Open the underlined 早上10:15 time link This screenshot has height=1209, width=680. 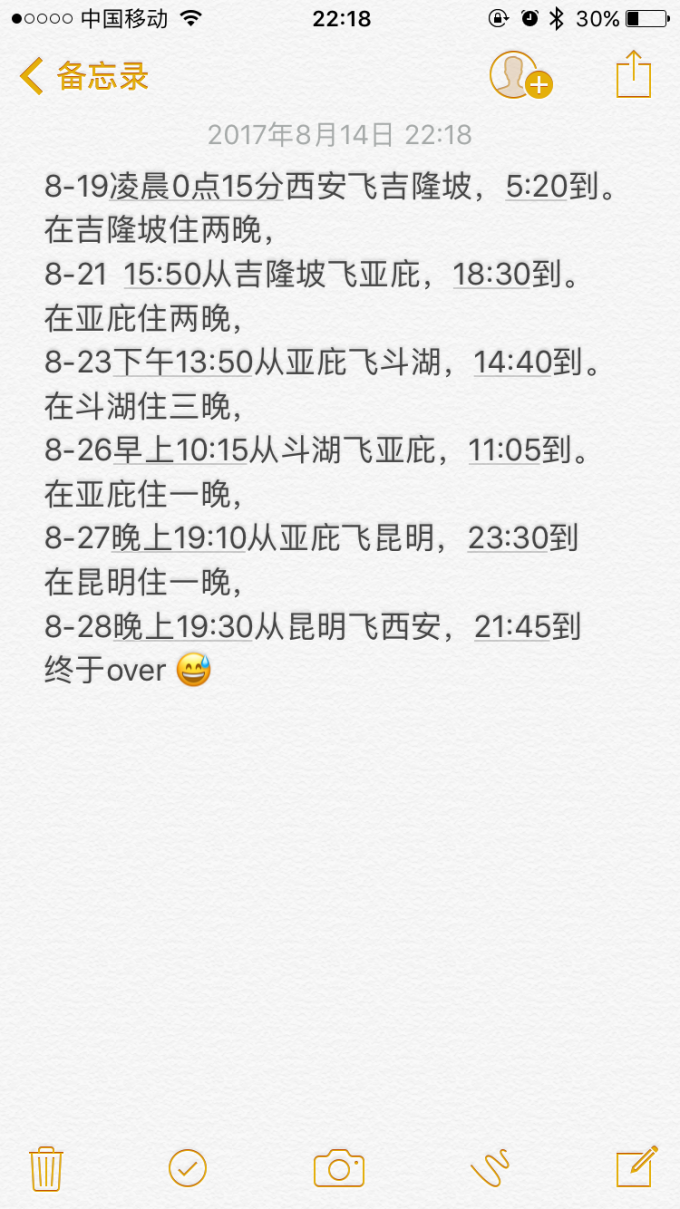tap(180, 450)
